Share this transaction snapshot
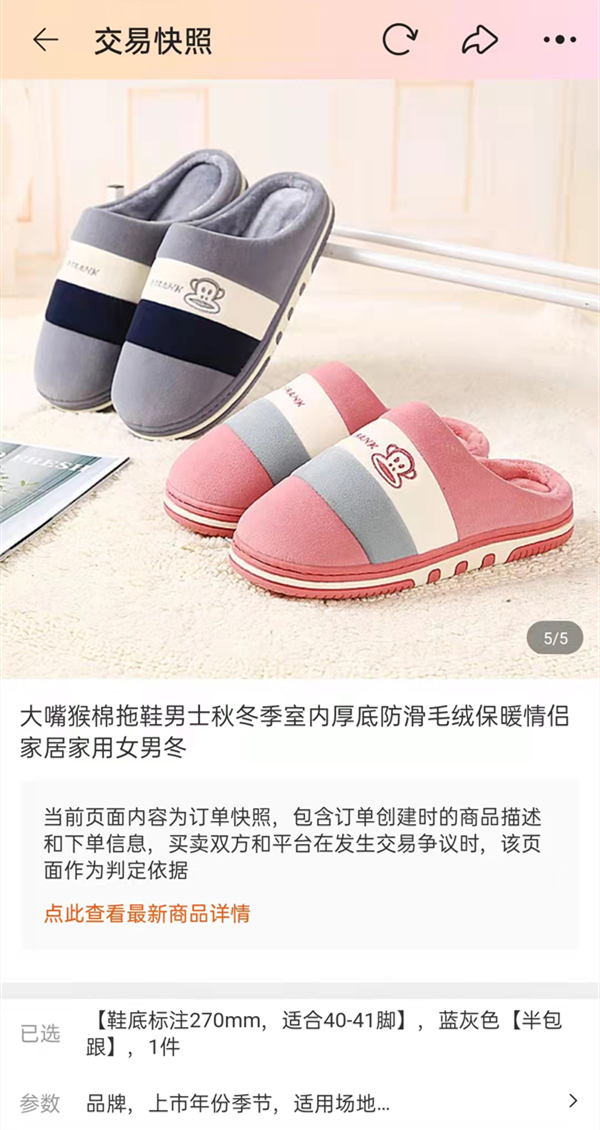 pos(479,40)
